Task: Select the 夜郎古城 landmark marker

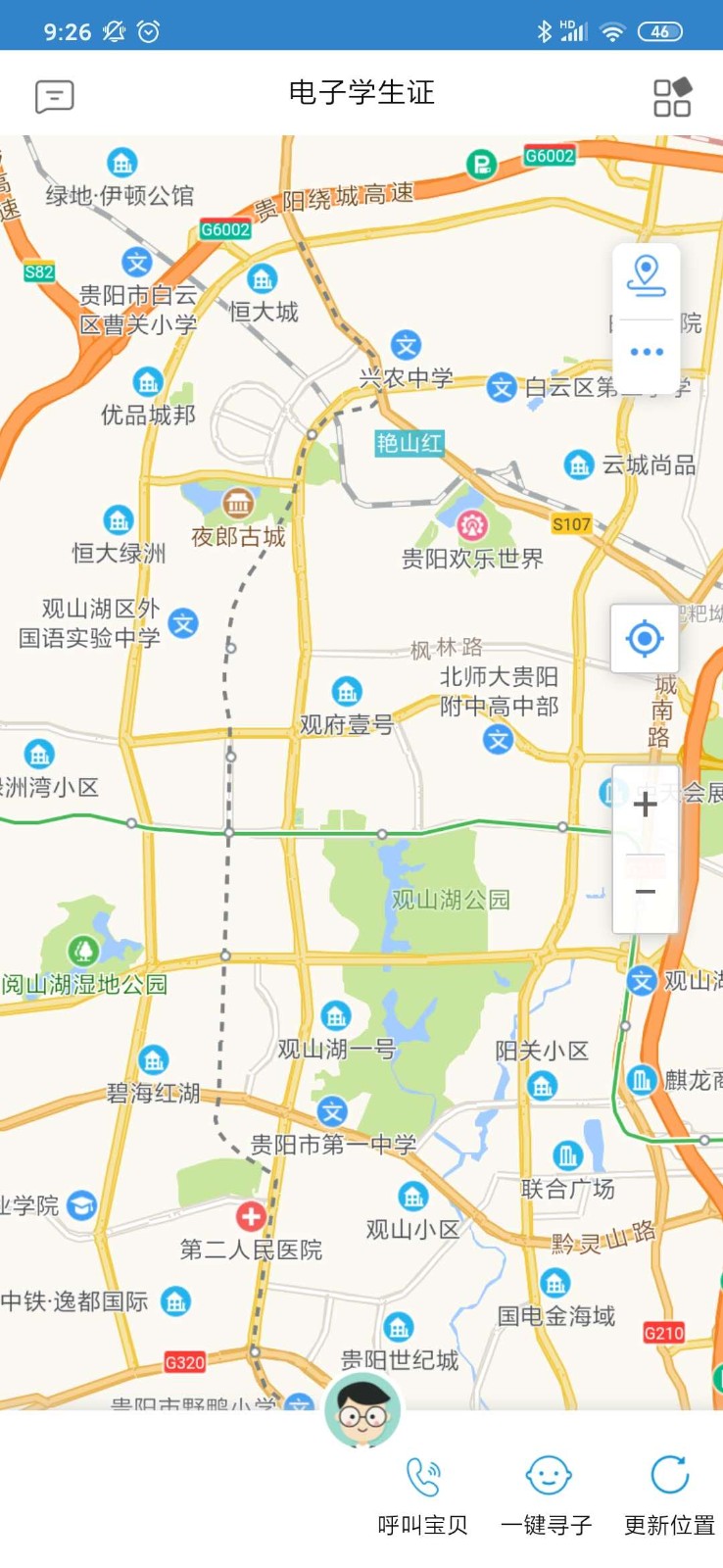Action: [x=236, y=505]
